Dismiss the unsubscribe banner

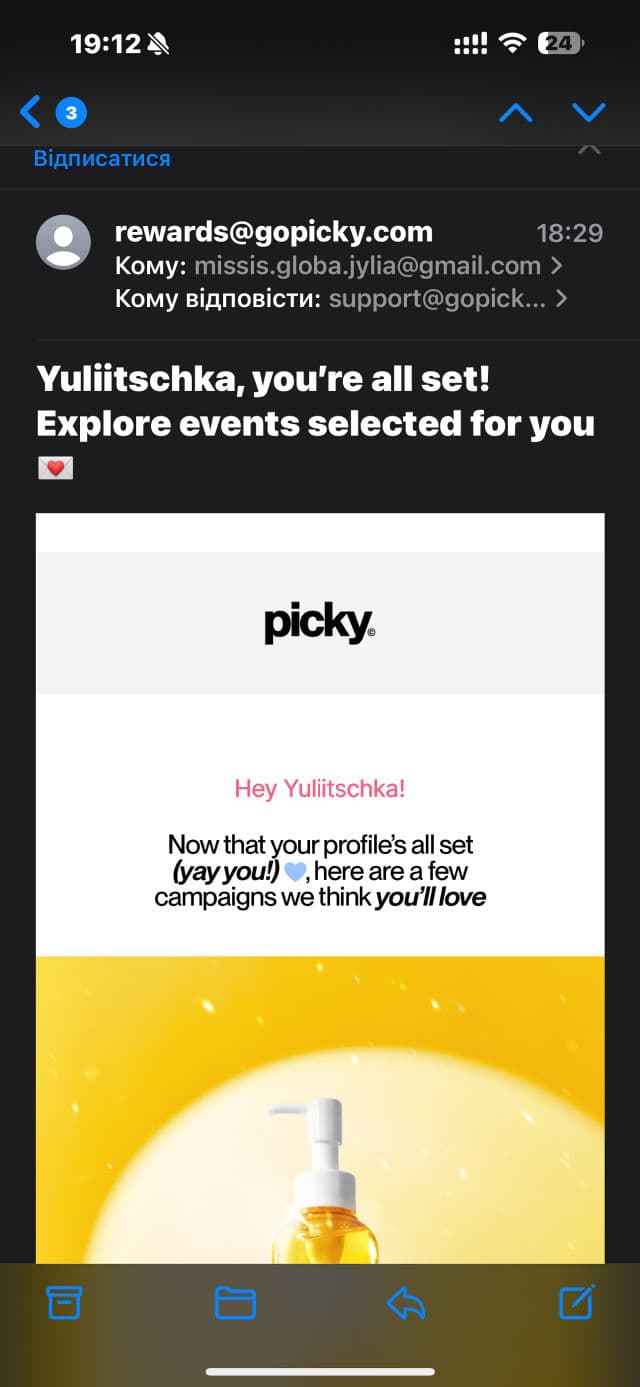tap(589, 150)
